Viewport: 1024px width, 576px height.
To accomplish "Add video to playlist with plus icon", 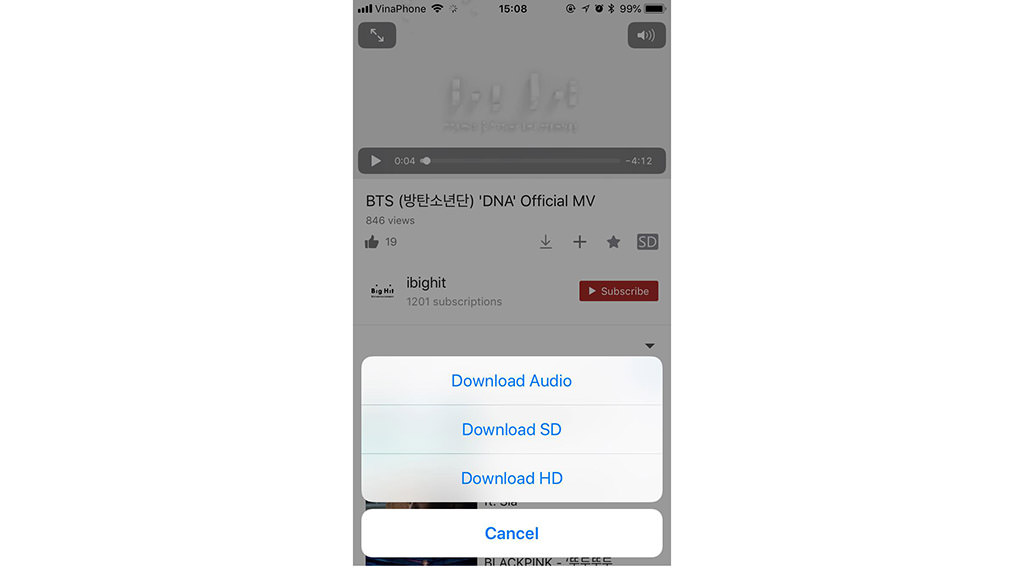I will click(x=580, y=242).
